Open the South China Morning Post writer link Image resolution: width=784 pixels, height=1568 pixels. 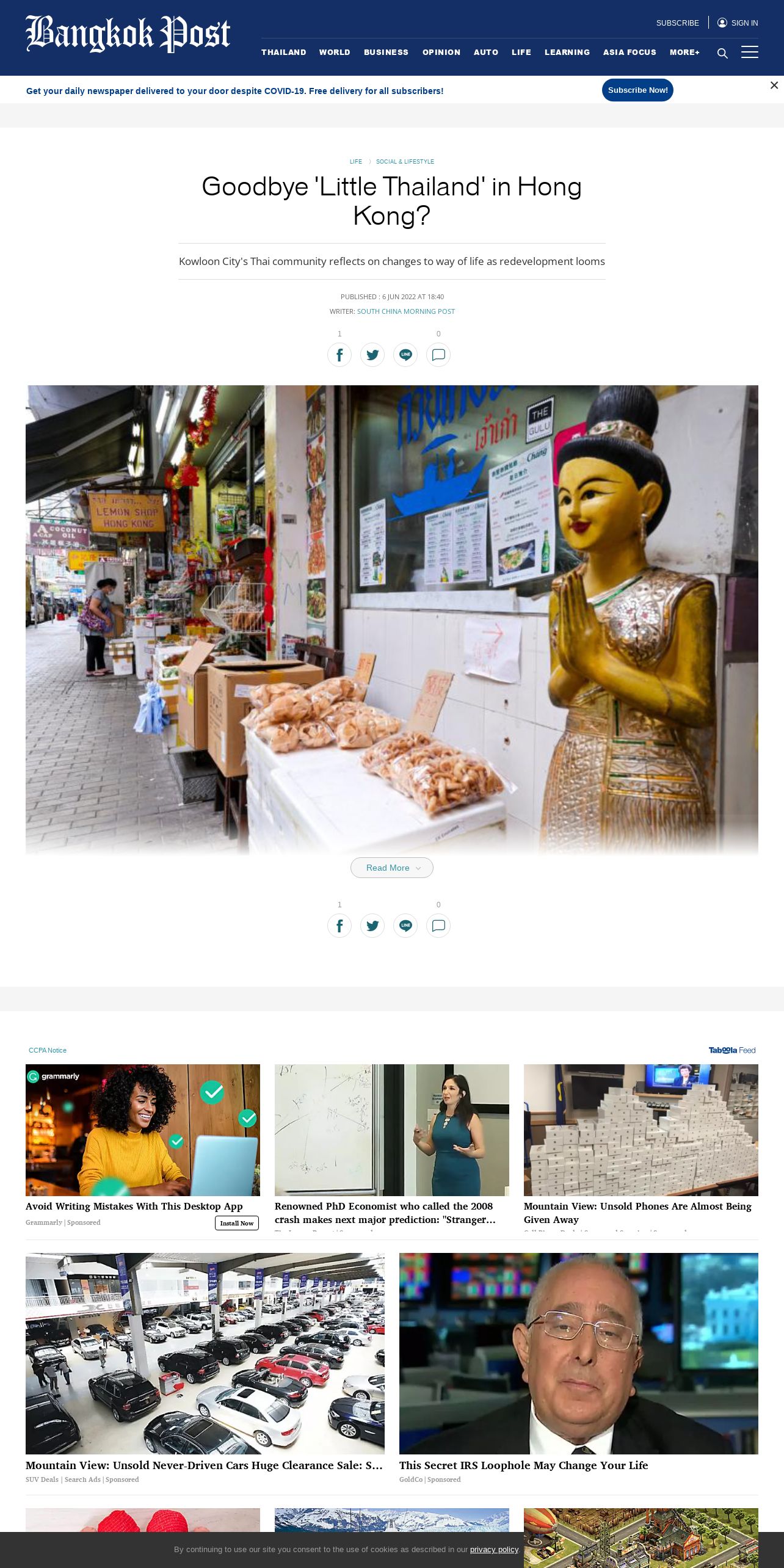406,311
